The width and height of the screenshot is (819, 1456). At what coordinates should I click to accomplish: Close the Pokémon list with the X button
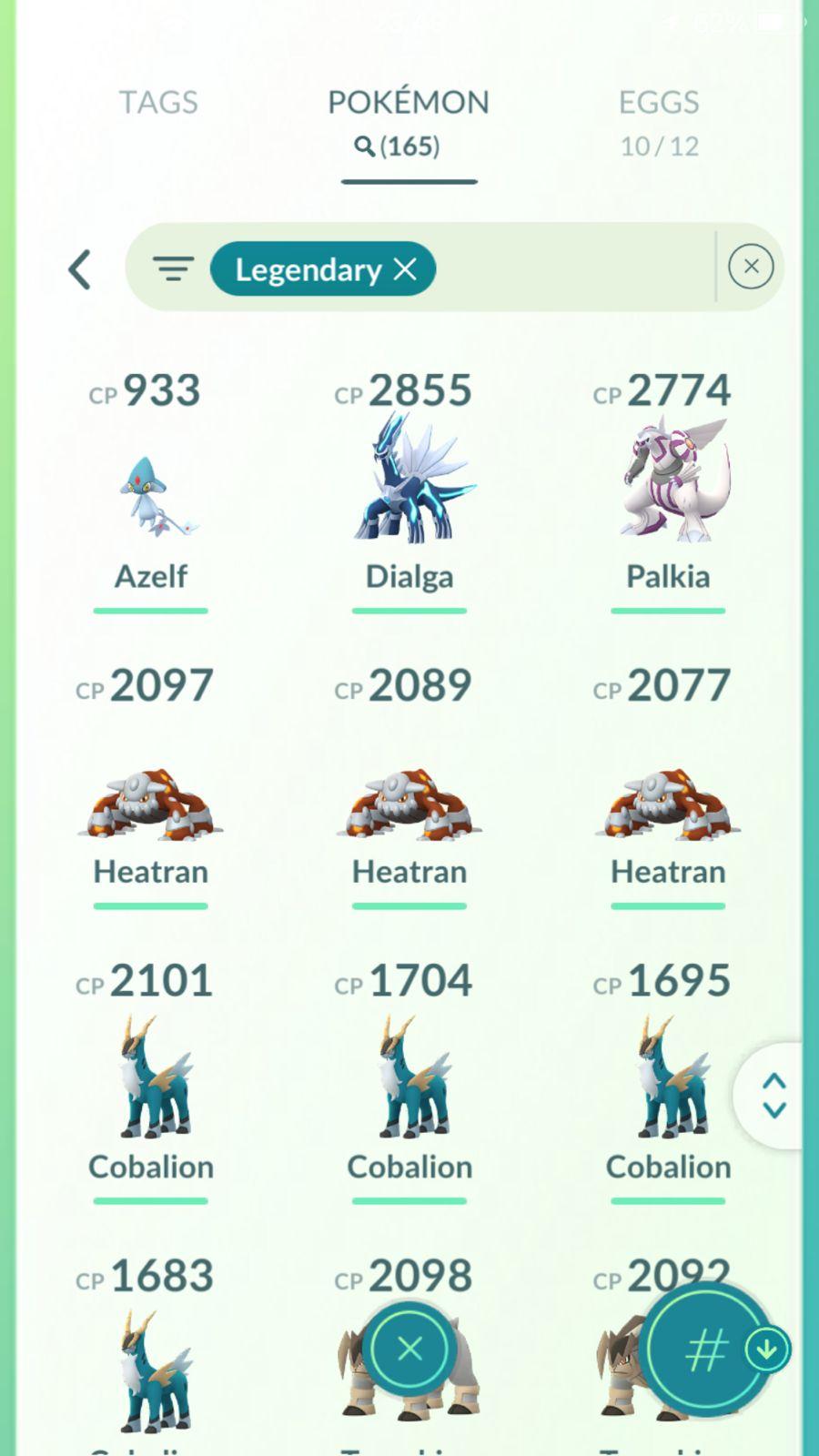(x=409, y=1349)
